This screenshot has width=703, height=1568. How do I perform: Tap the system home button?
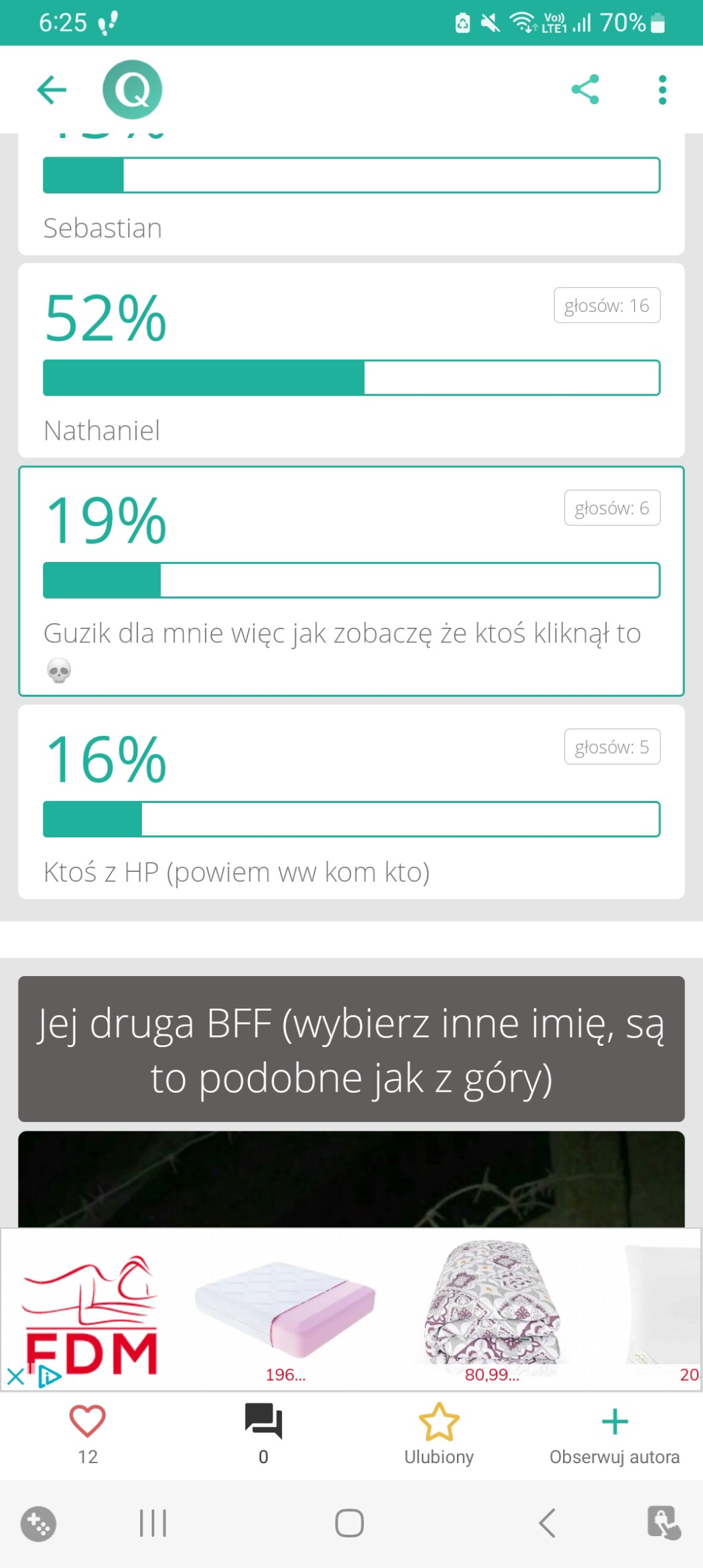tap(350, 1523)
